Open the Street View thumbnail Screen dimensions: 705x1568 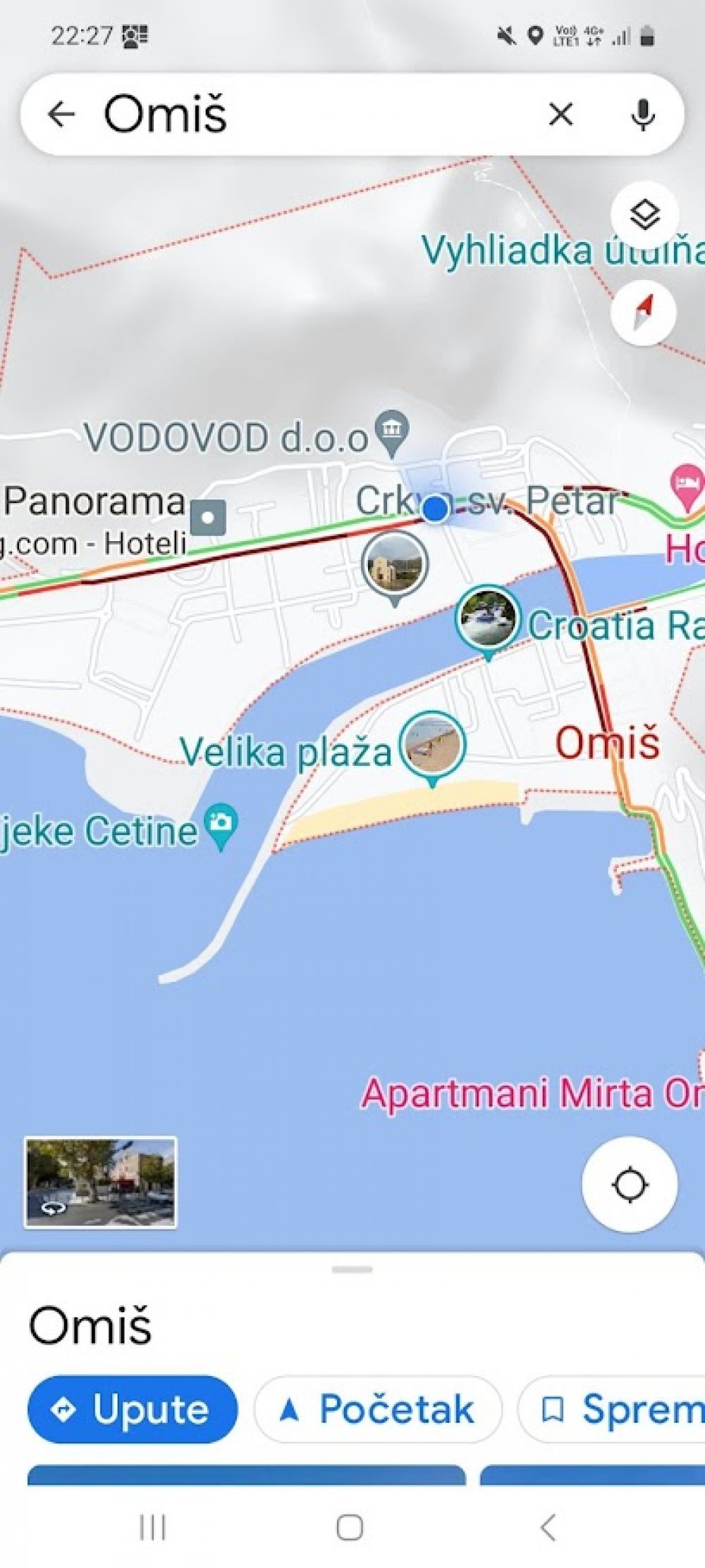coord(100,1182)
